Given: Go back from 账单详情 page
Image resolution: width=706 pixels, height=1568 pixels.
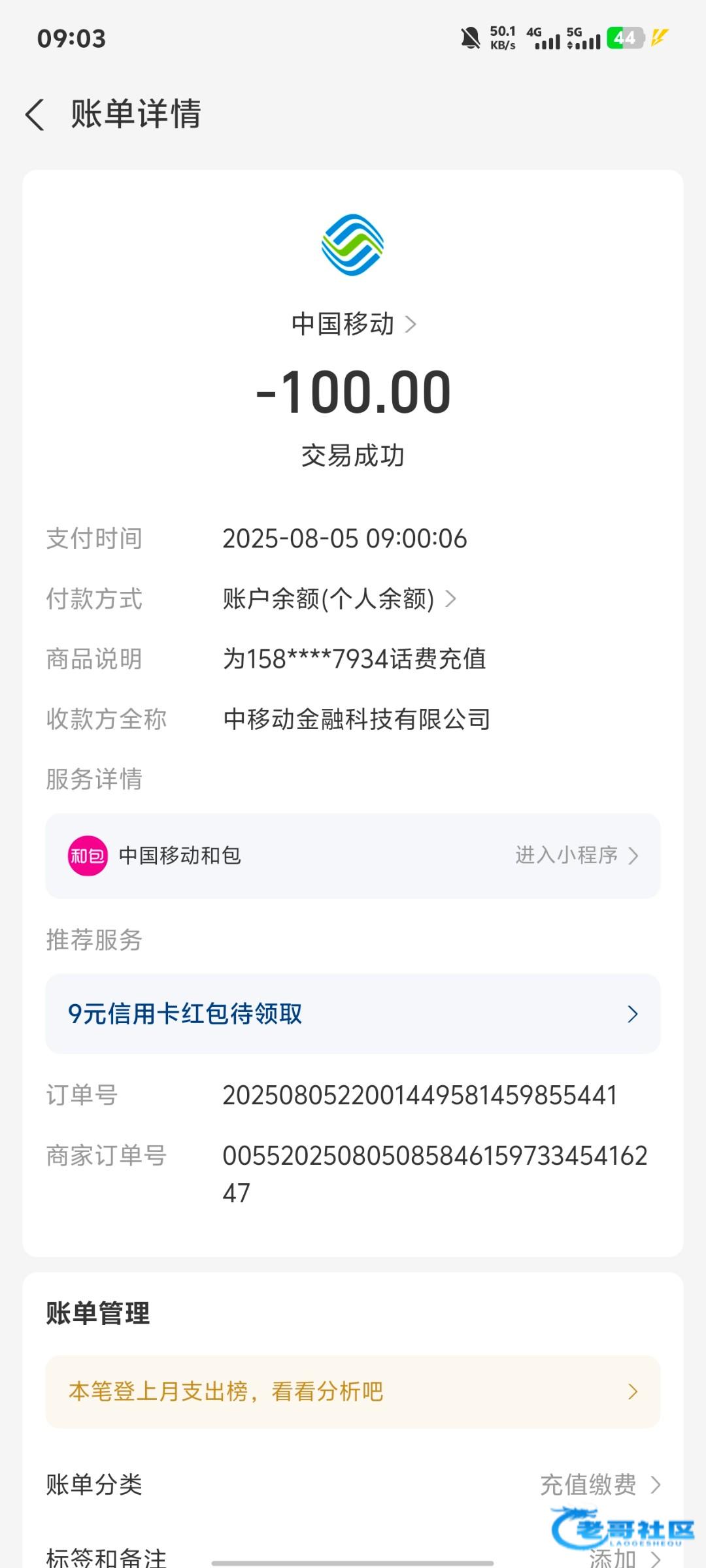Looking at the screenshot, I should [35, 114].
